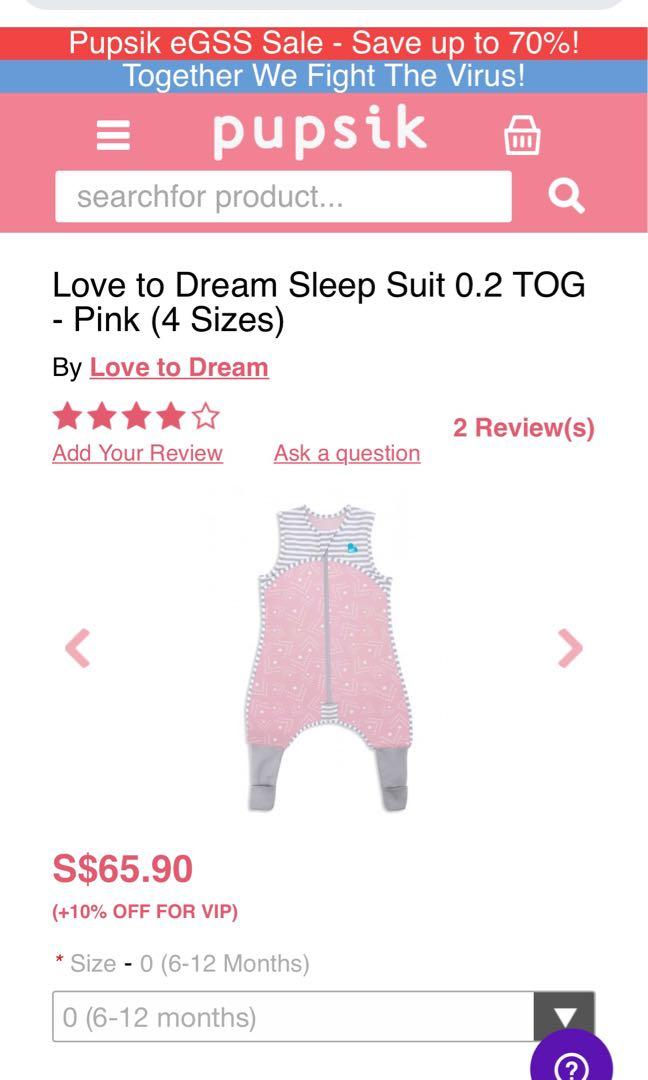Tap Ask a question link
Screen dimensions: 648x1080
(x=347, y=453)
